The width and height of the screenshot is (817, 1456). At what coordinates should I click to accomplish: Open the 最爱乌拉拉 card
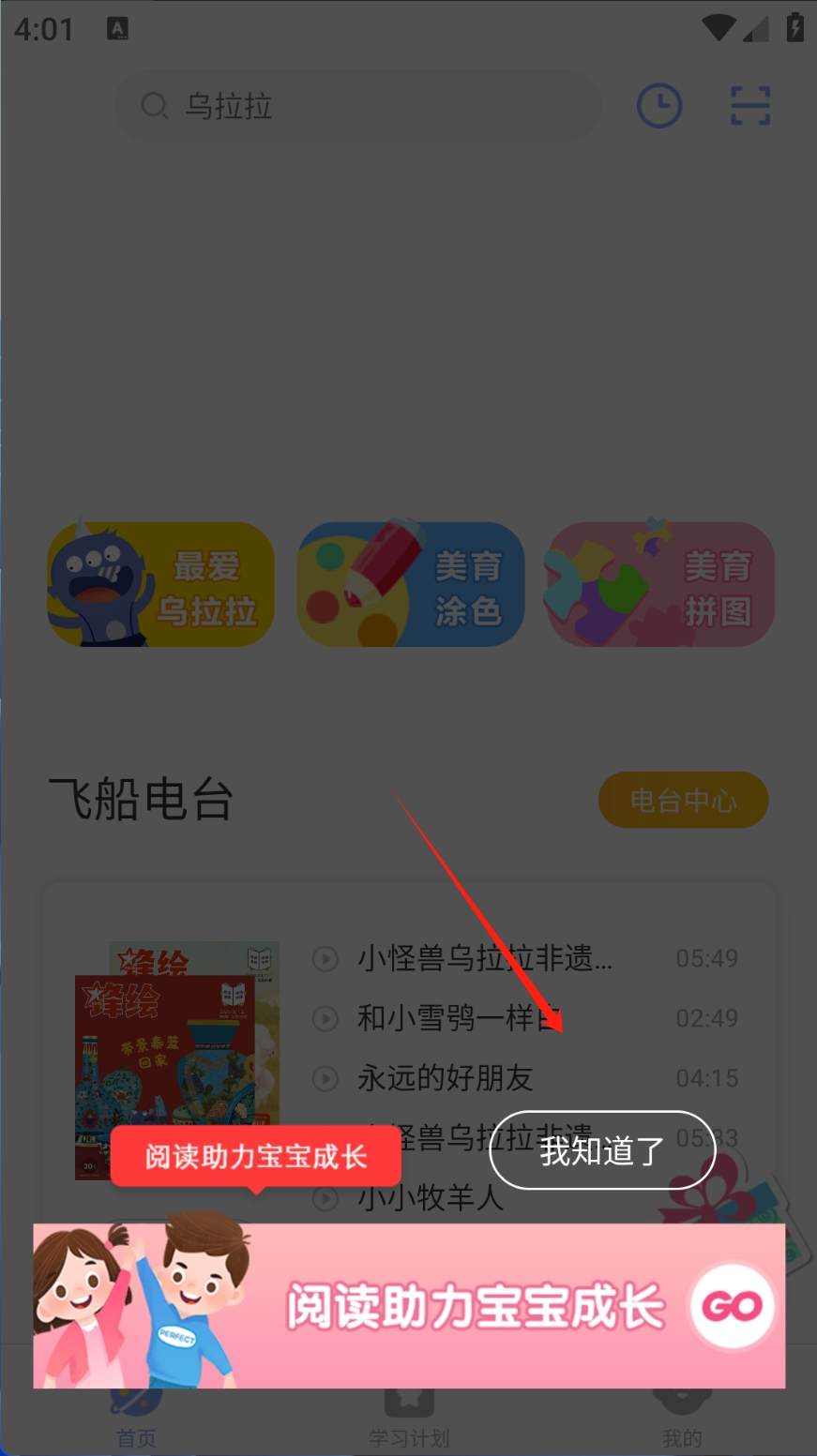tap(160, 585)
